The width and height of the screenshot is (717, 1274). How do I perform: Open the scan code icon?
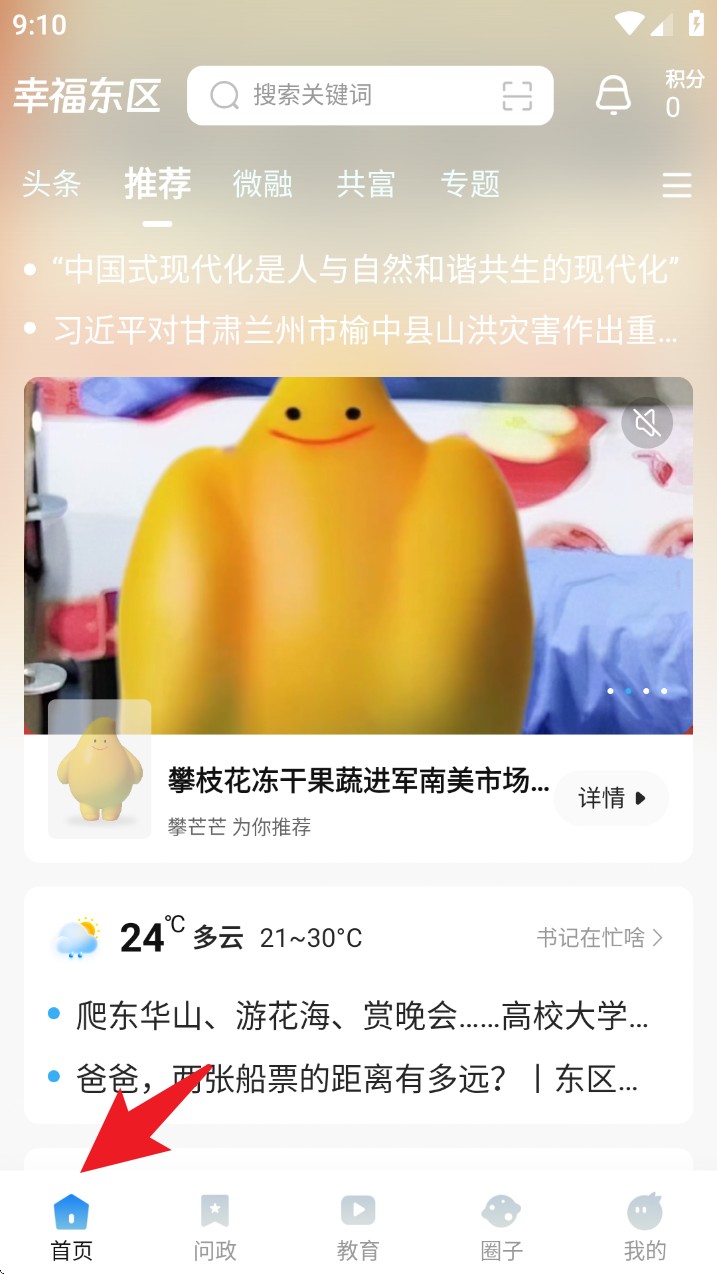click(517, 95)
